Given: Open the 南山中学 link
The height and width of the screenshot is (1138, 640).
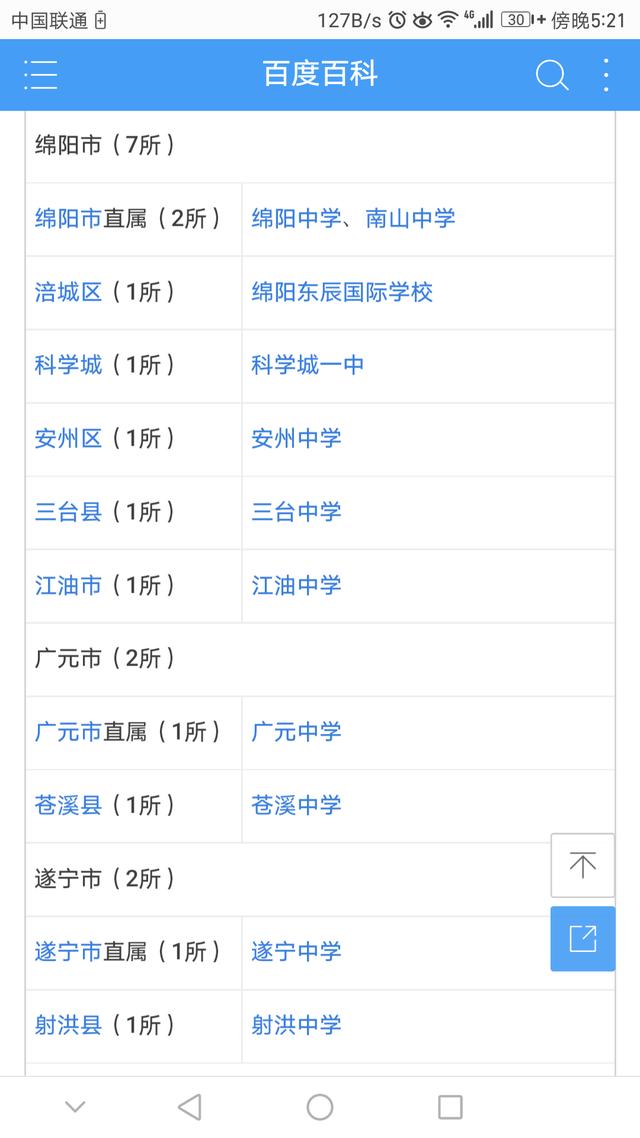Looking at the screenshot, I should 410,218.
